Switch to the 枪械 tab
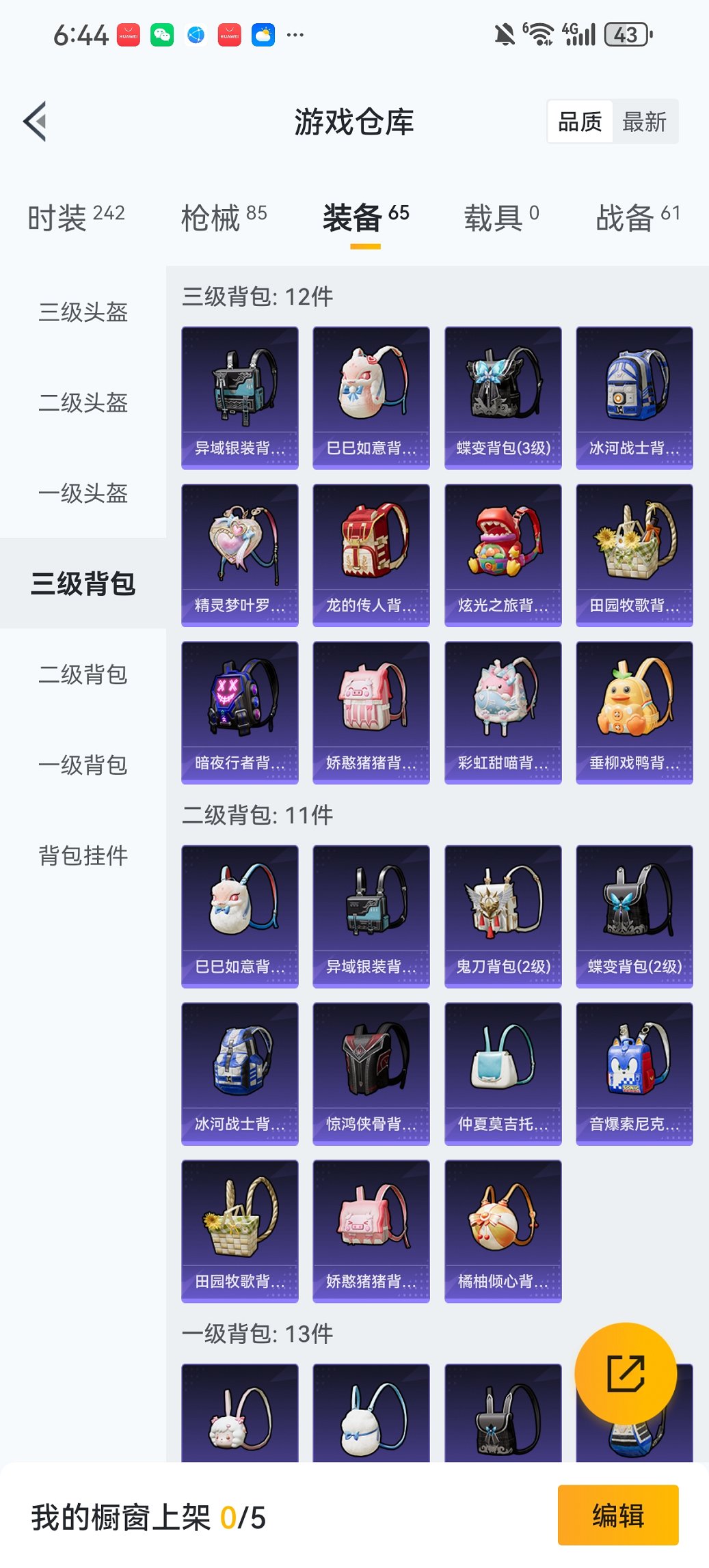Image resolution: width=709 pixels, height=1568 pixels. [224, 217]
